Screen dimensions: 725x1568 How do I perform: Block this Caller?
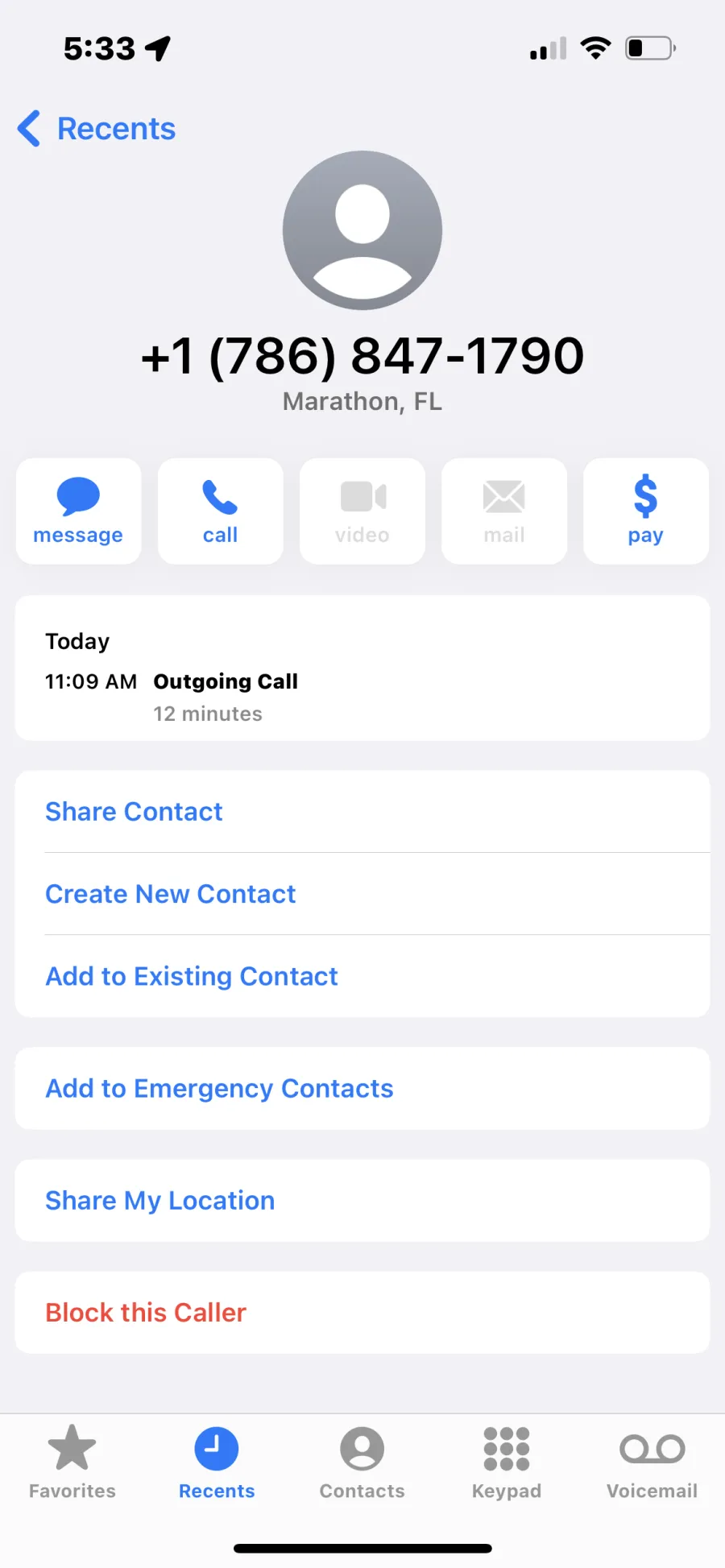[362, 1312]
